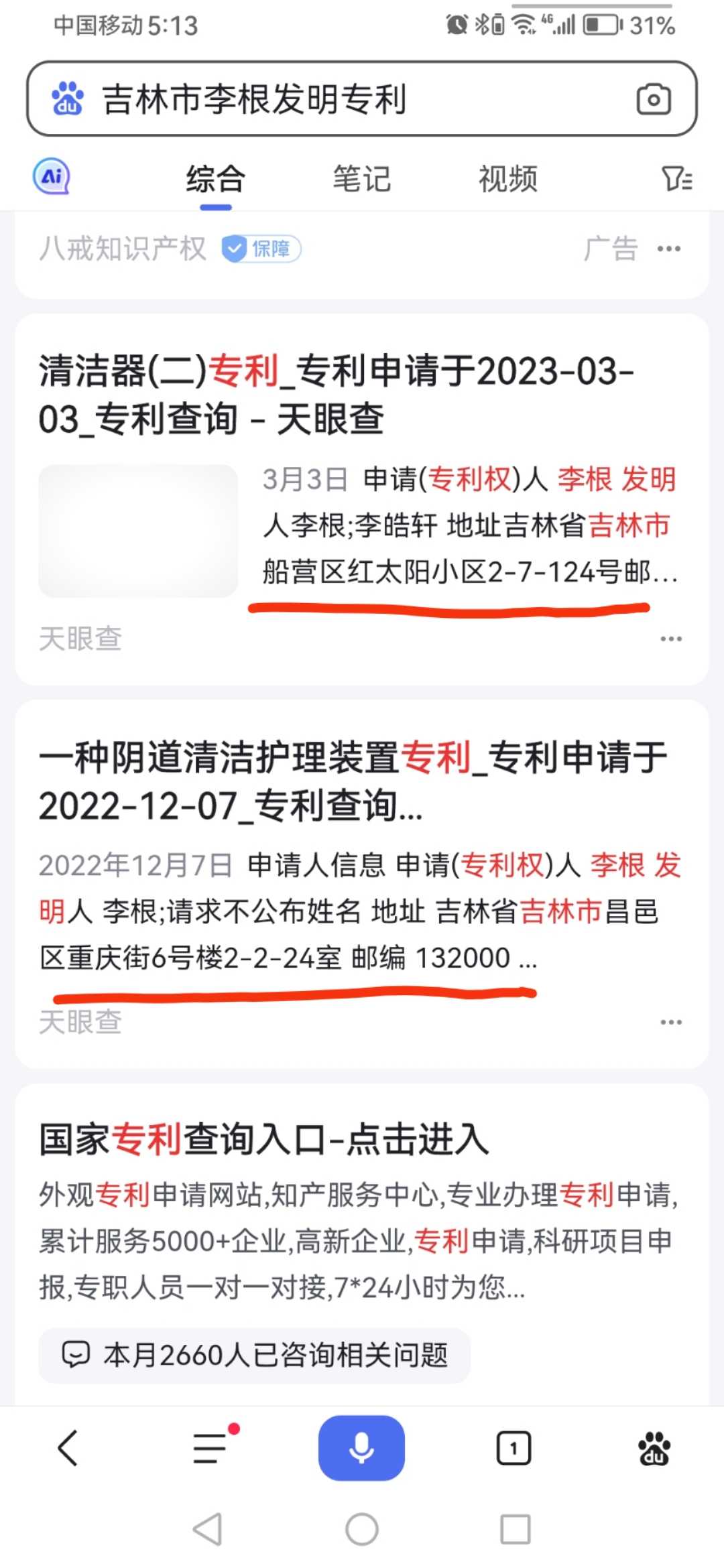Viewport: 724px width, 1568px height.
Task: Select the 综合 tab
Action: (x=216, y=179)
